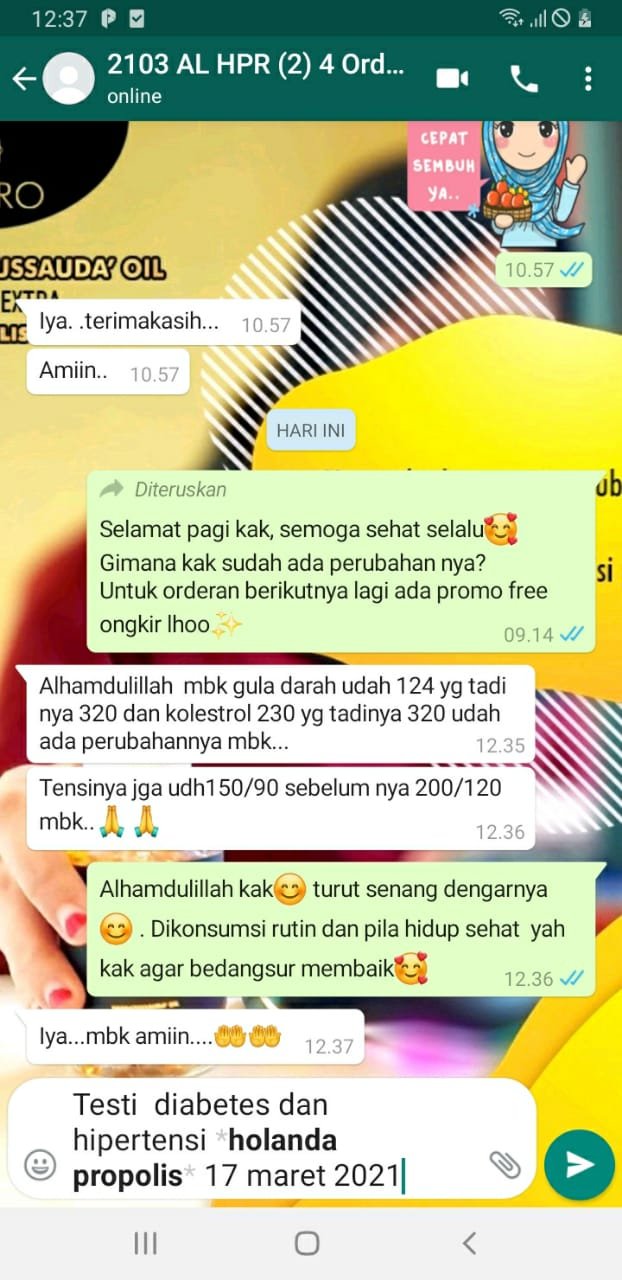Open the emoji picker
The width and height of the screenshot is (622, 1280).
(40, 1164)
